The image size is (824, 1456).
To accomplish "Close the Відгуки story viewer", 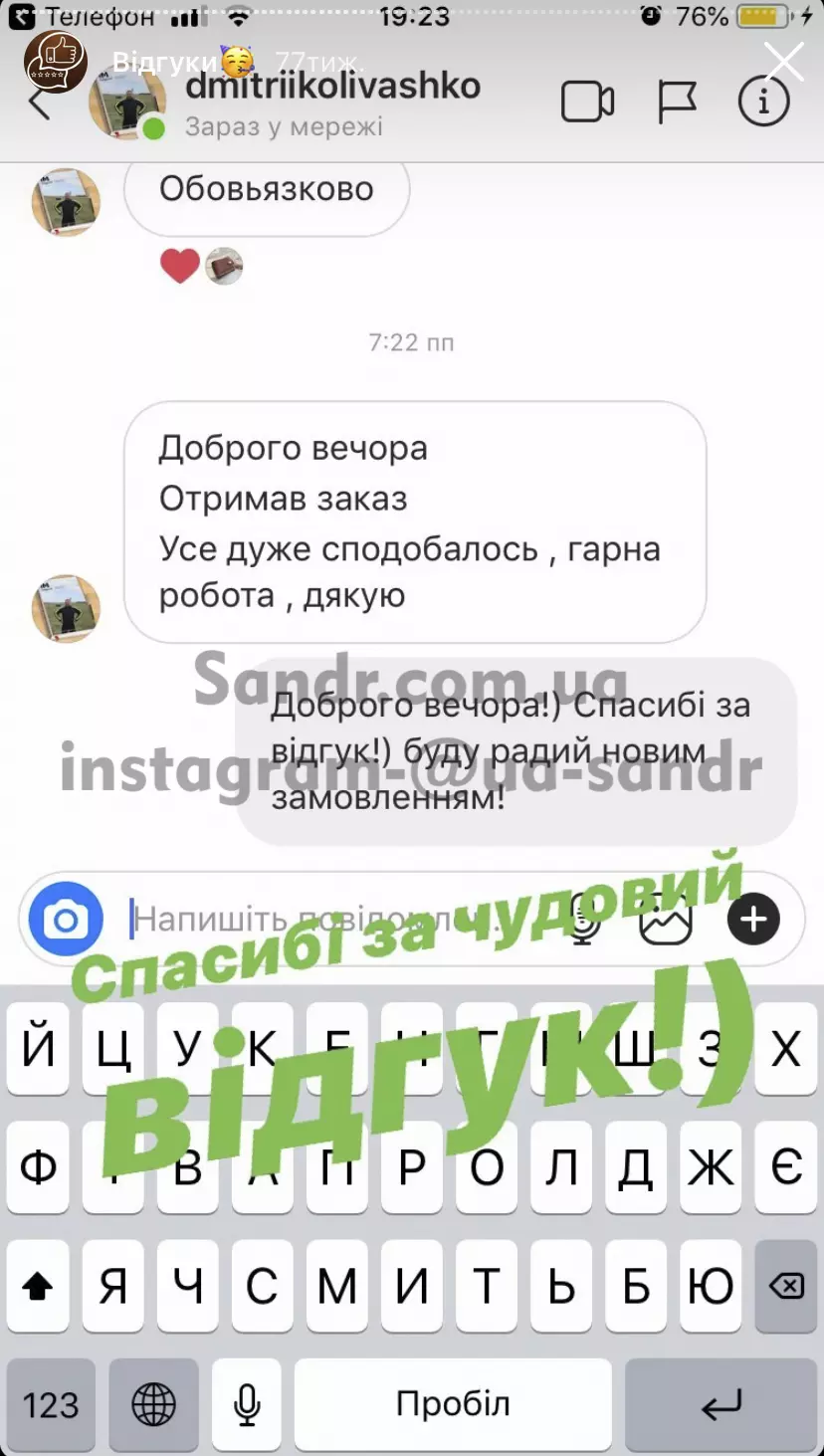I will coord(784,62).
